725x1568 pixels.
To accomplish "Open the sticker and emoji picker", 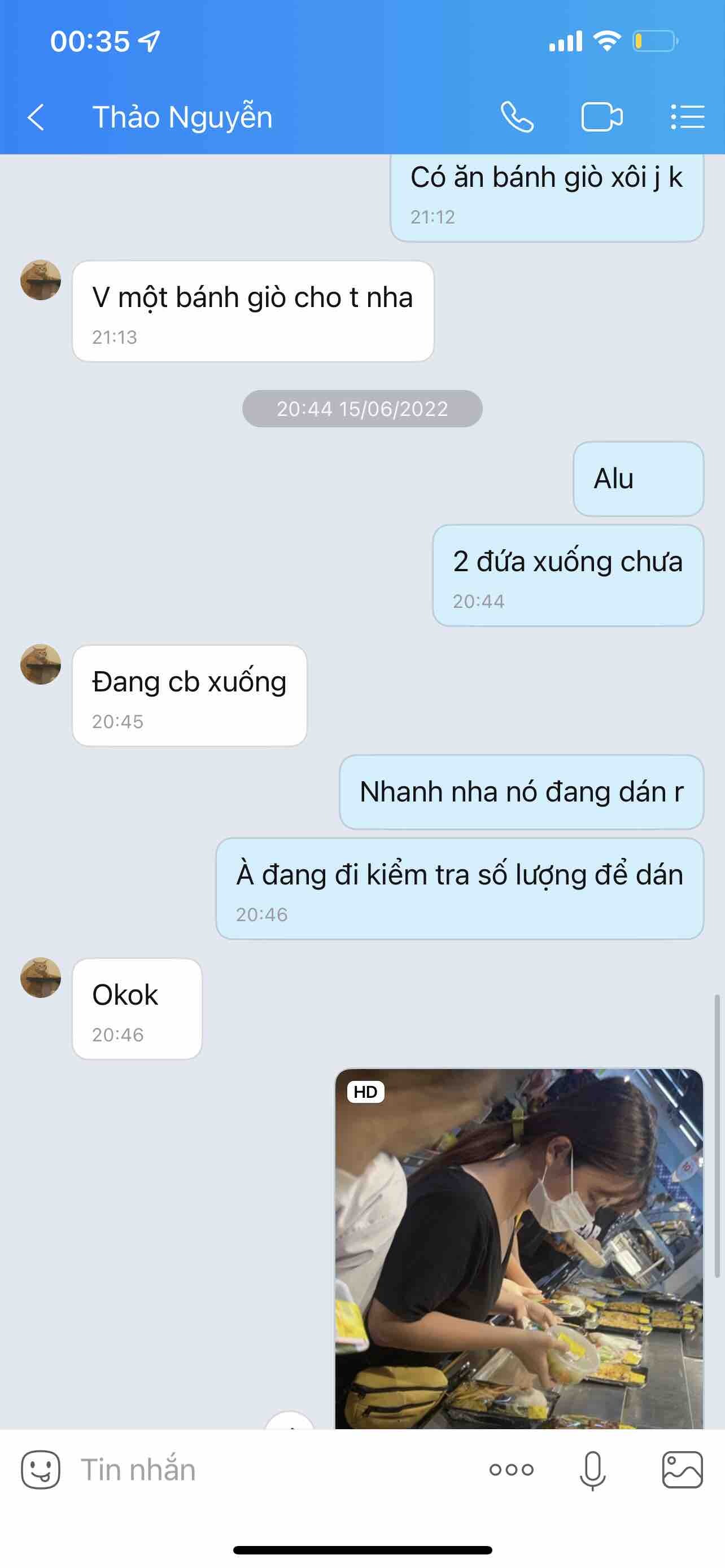I will coord(41,1470).
